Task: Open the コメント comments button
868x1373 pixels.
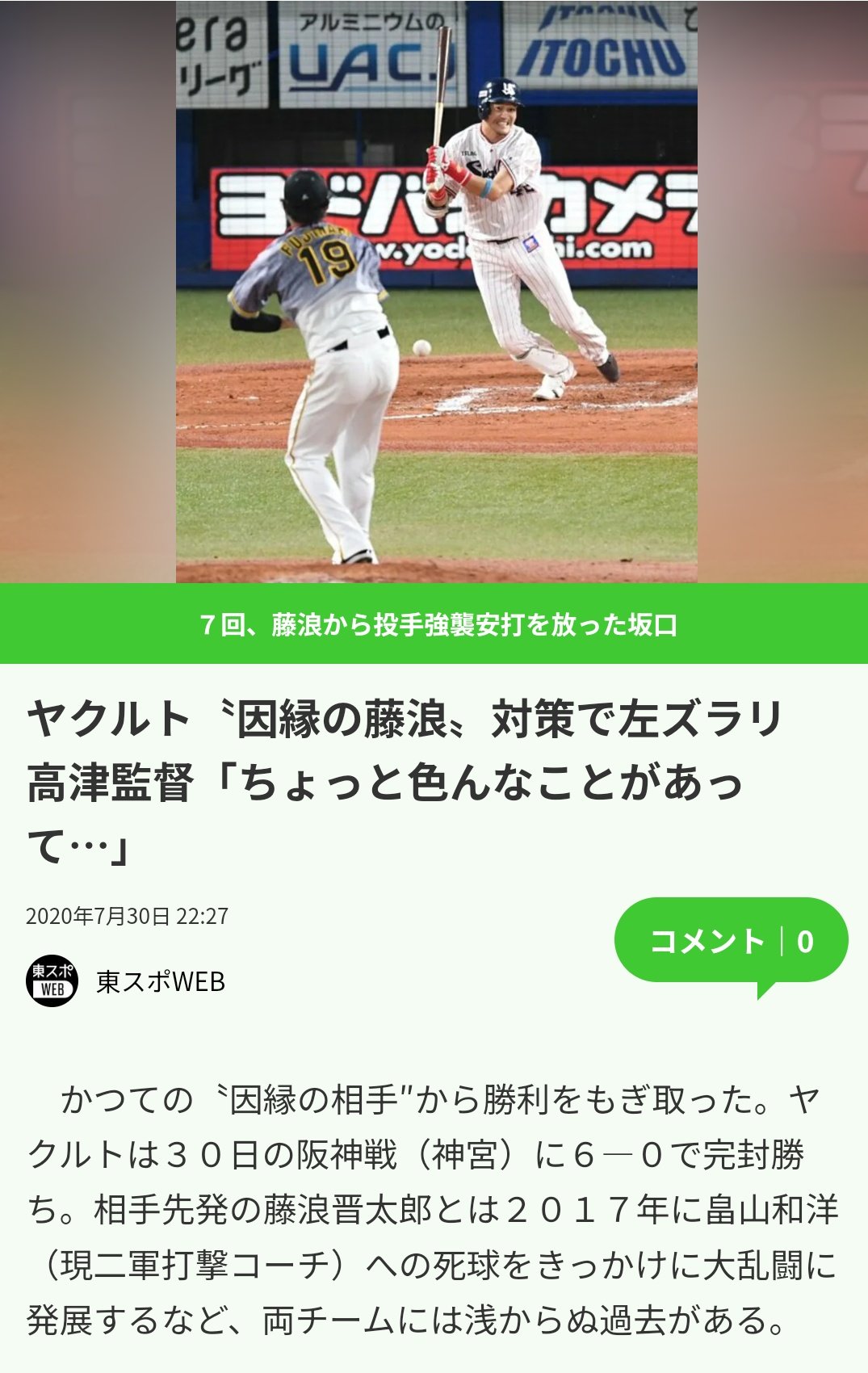Action: pyautogui.click(x=730, y=941)
